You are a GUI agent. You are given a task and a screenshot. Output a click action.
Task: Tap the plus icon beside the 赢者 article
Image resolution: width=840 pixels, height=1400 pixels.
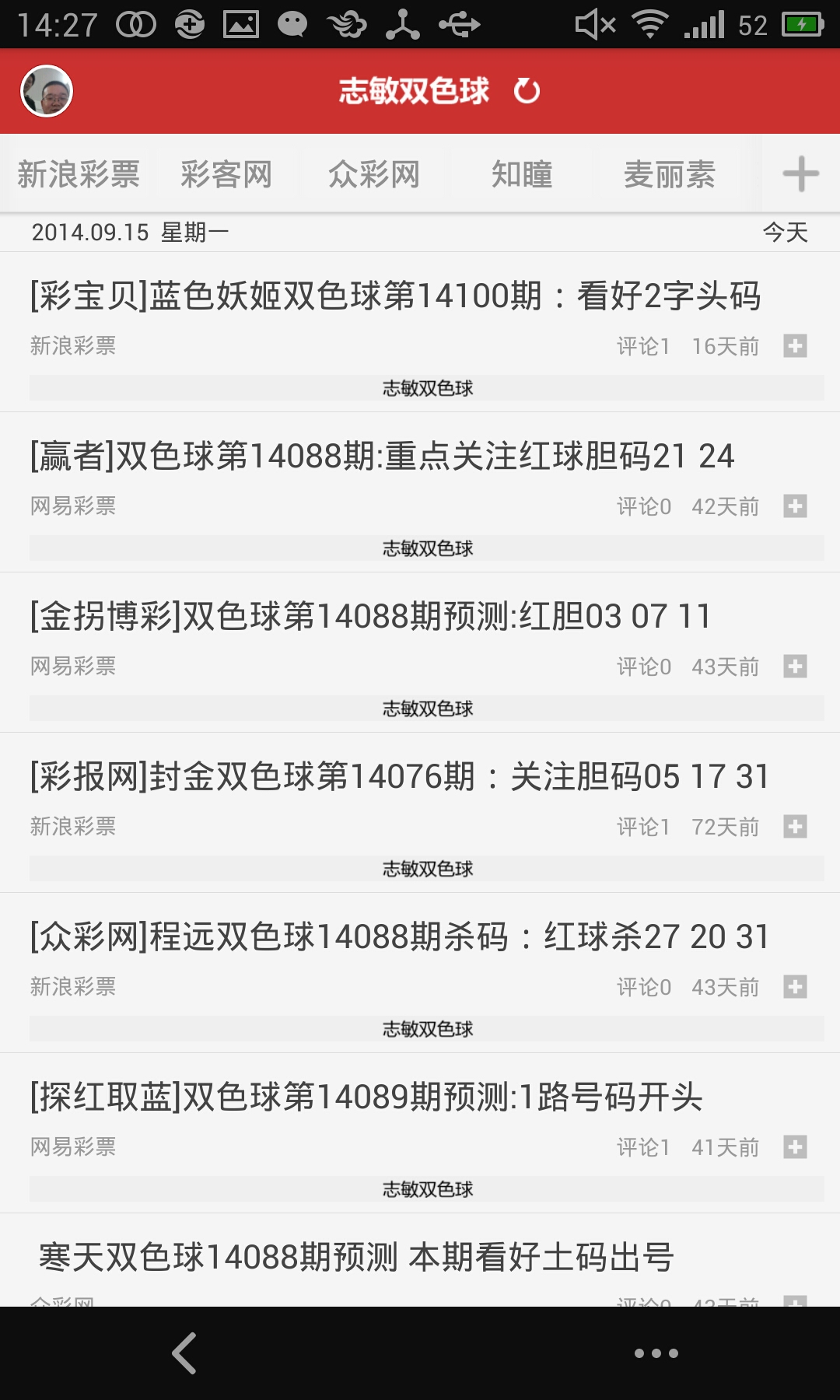point(796,507)
